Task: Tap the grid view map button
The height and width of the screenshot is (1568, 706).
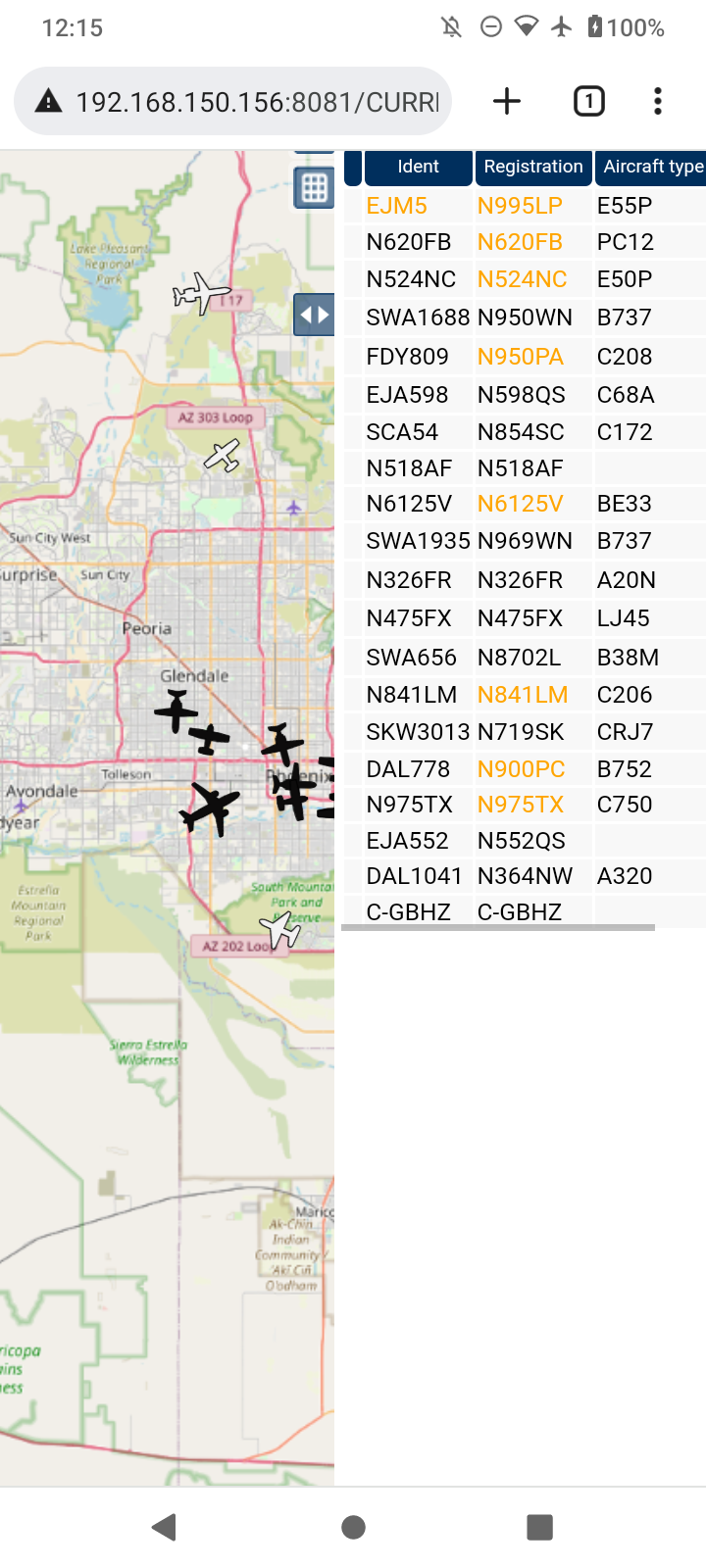Action: pyautogui.click(x=314, y=187)
